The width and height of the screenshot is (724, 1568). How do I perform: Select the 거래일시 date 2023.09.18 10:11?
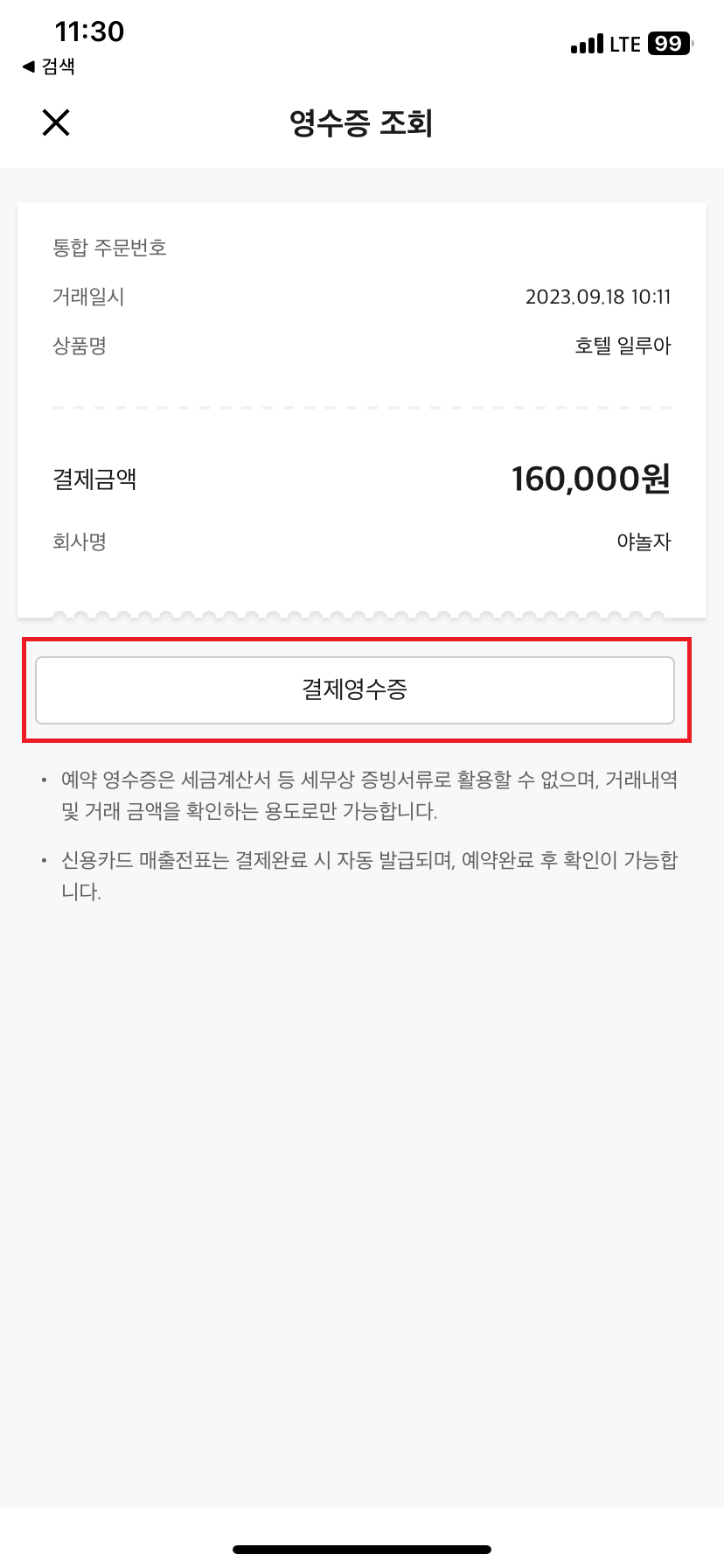tap(598, 297)
